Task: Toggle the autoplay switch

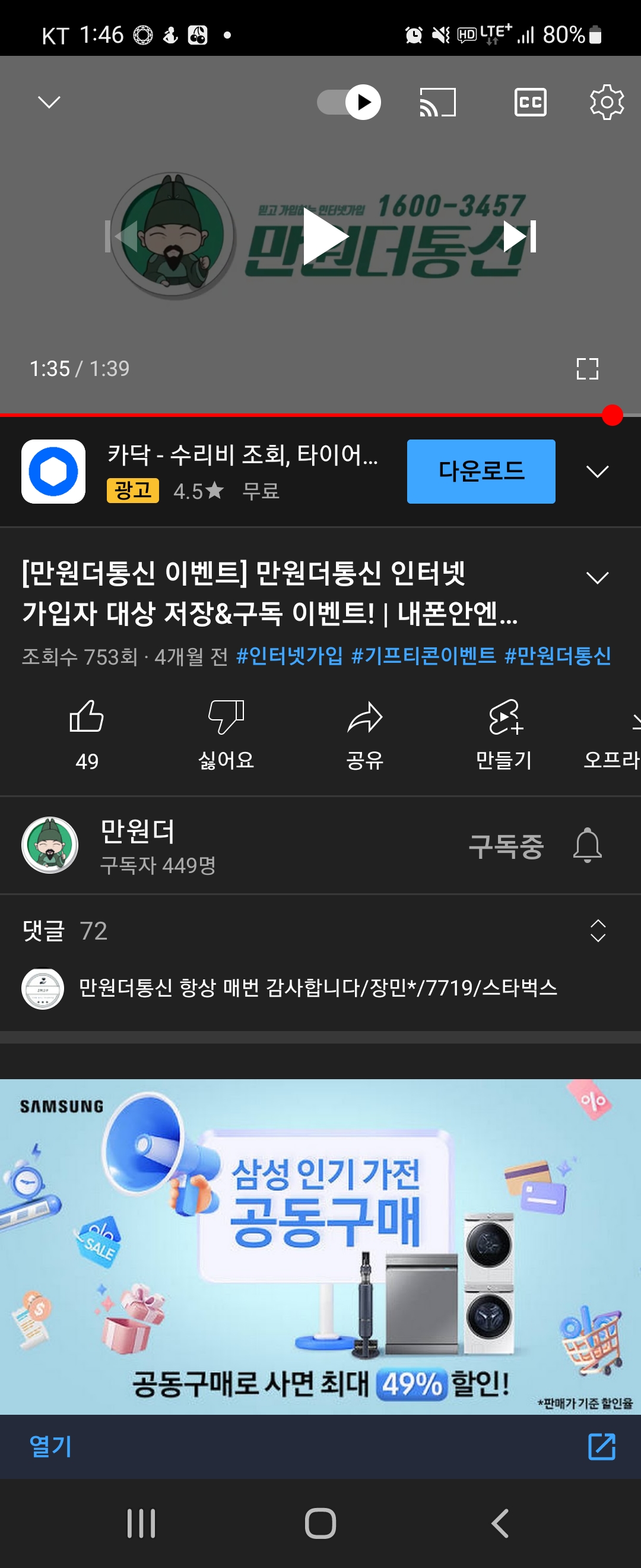Action: 349,102
